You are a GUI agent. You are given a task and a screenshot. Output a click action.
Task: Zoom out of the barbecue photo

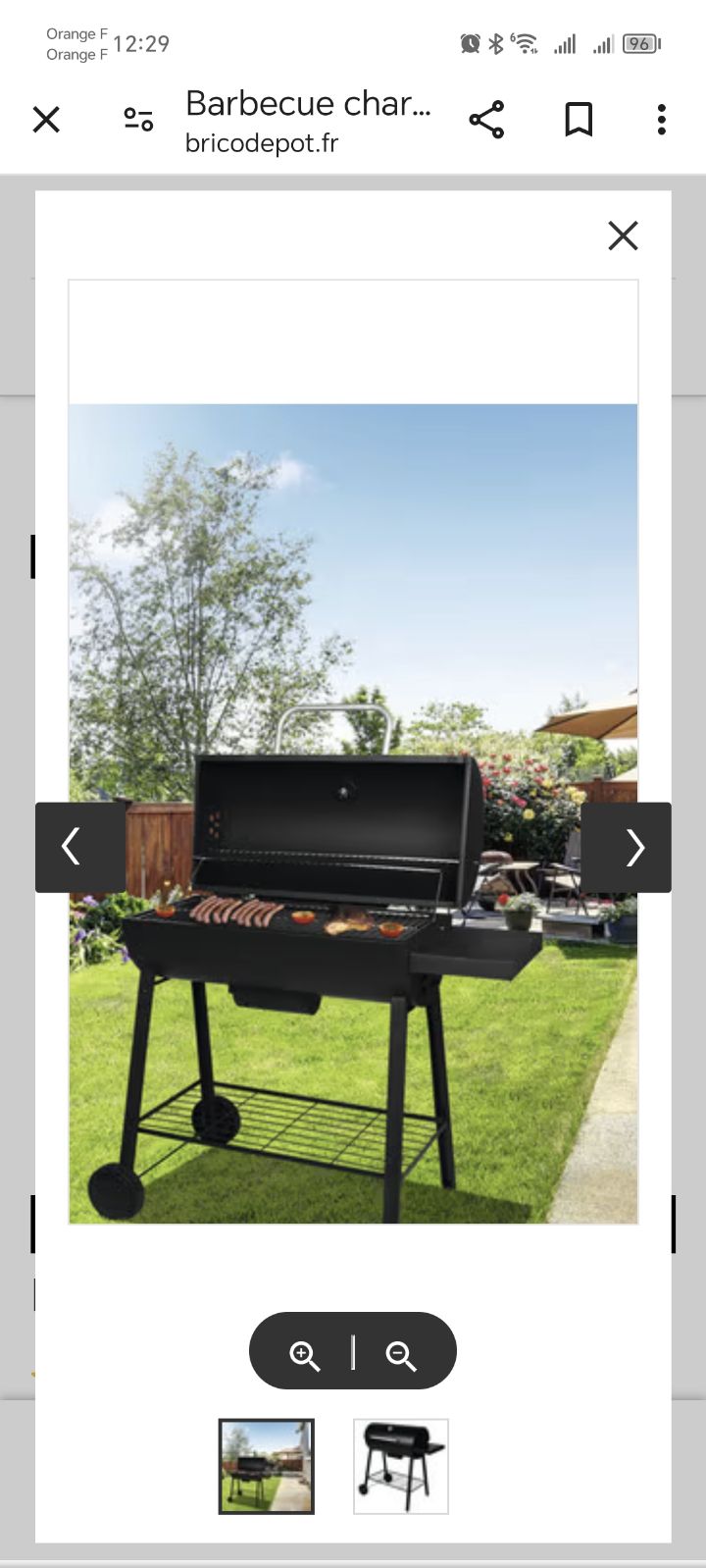click(401, 1355)
